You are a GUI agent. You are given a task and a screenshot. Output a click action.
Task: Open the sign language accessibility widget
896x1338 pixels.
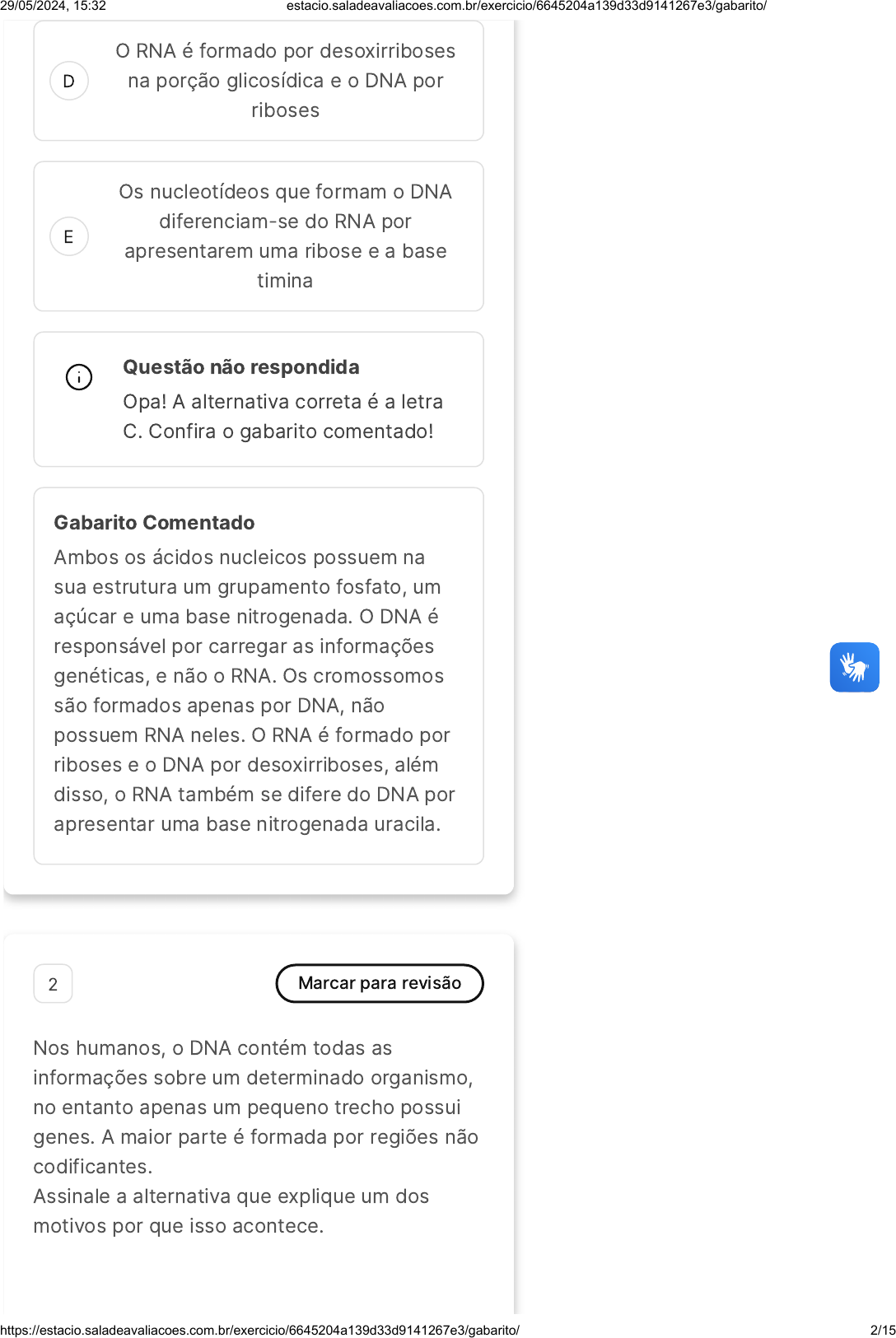pos(854,667)
